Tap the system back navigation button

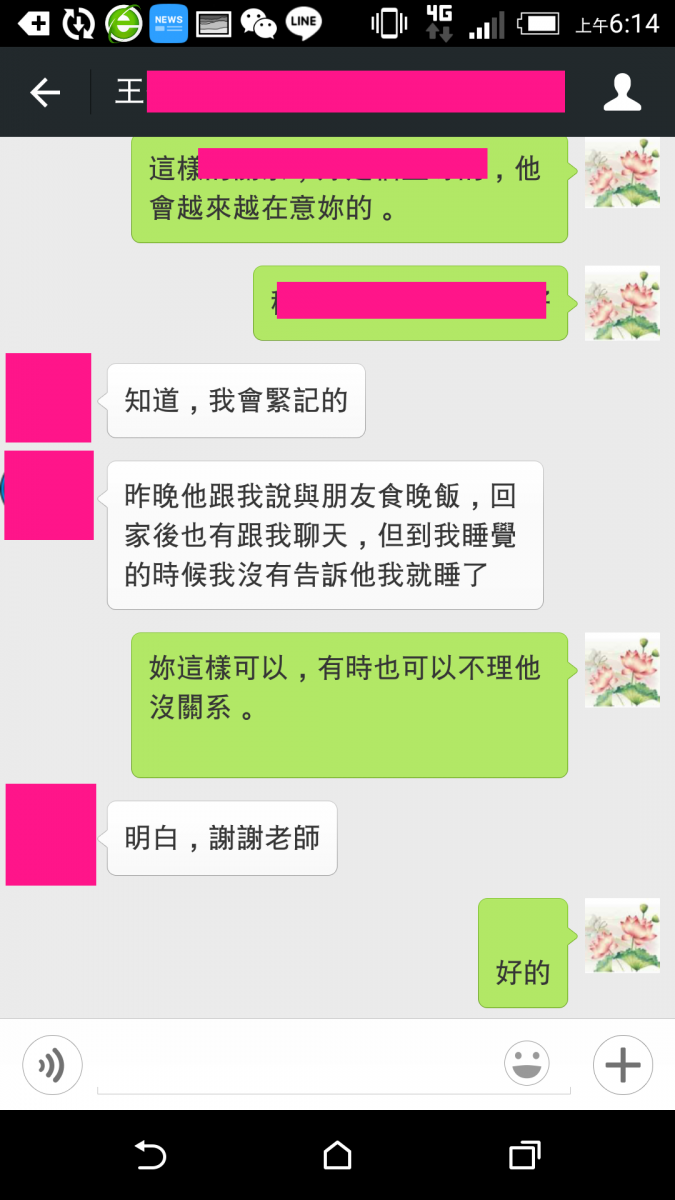tap(150, 1156)
